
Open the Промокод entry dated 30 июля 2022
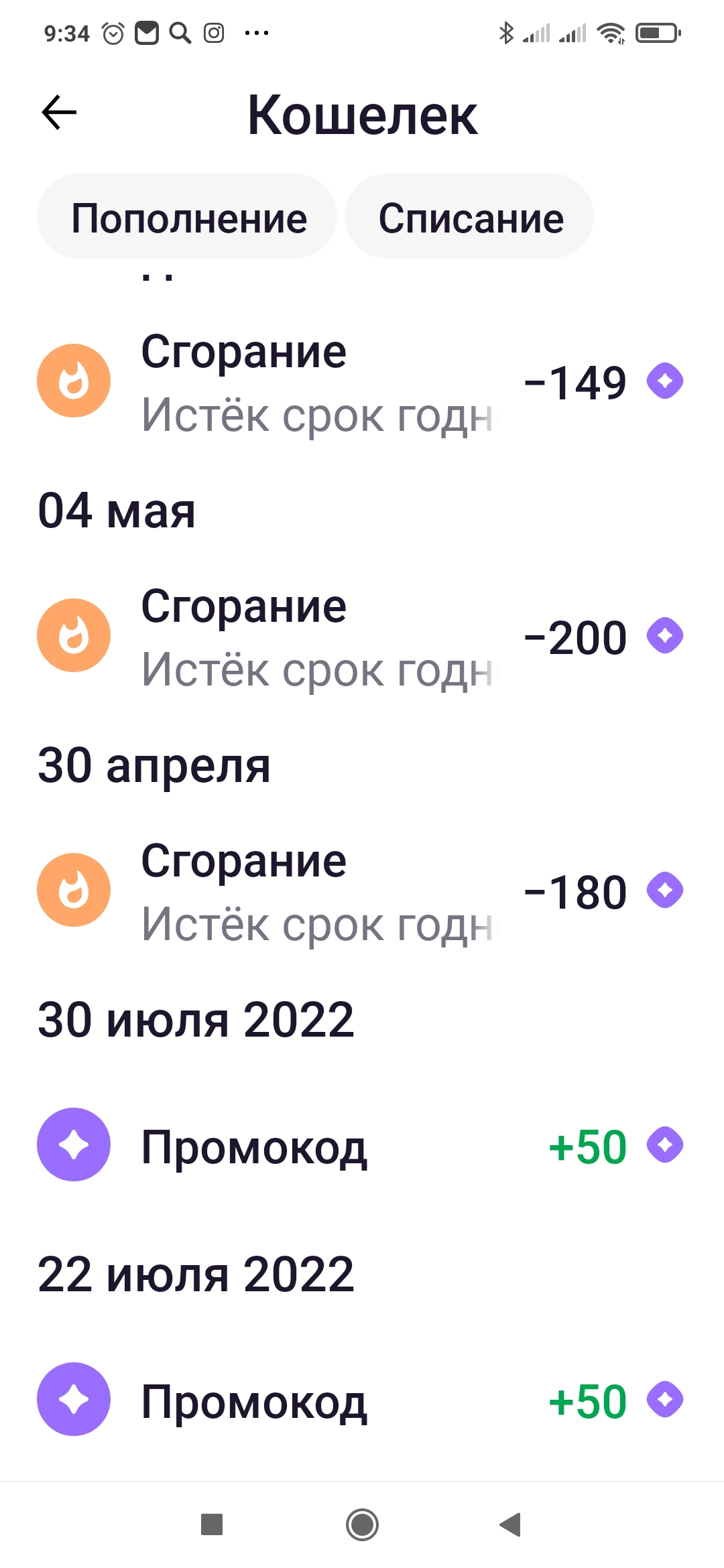pos(362,1145)
